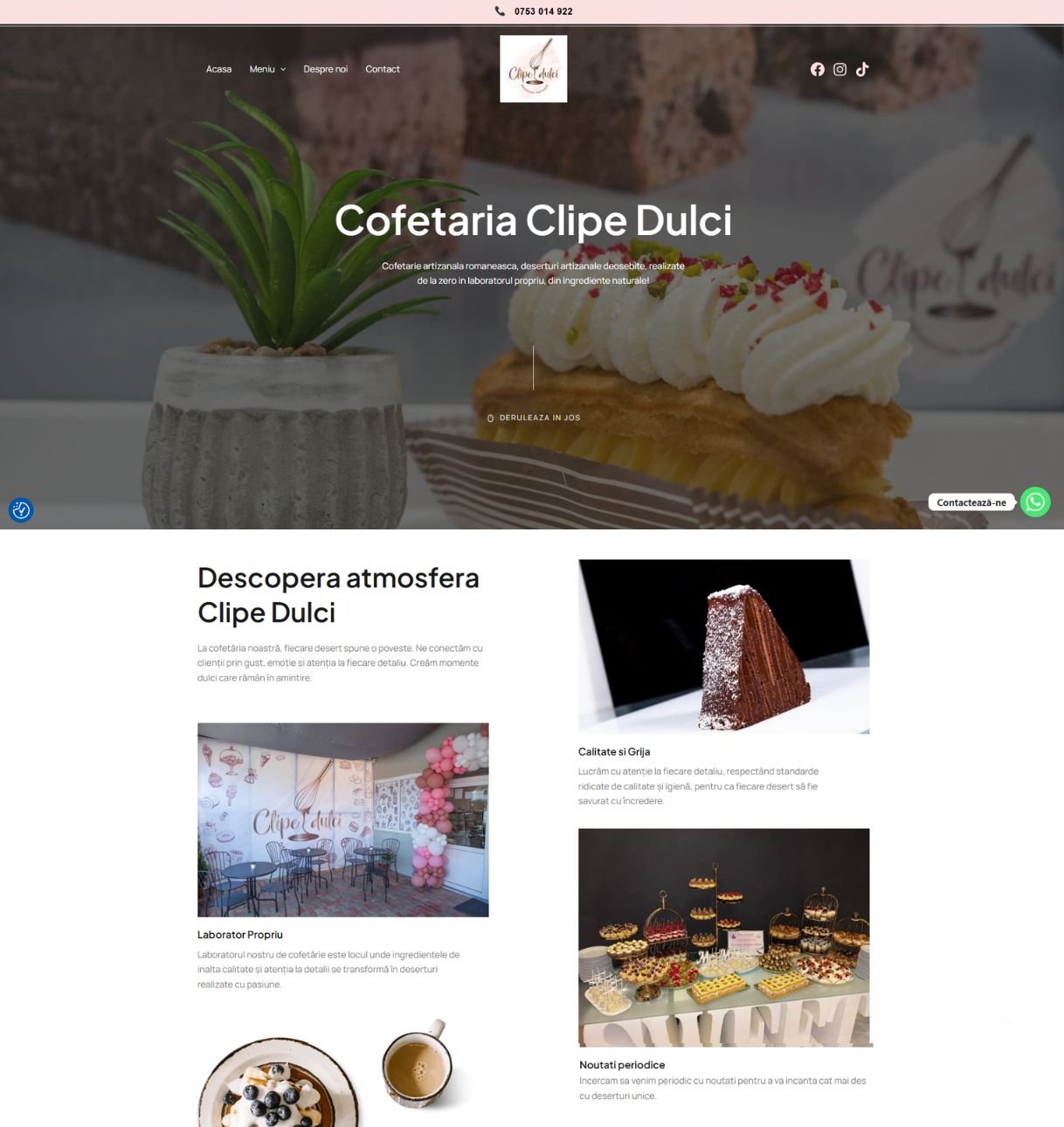
Task: Go to the Acasa page
Action: [218, 69]
